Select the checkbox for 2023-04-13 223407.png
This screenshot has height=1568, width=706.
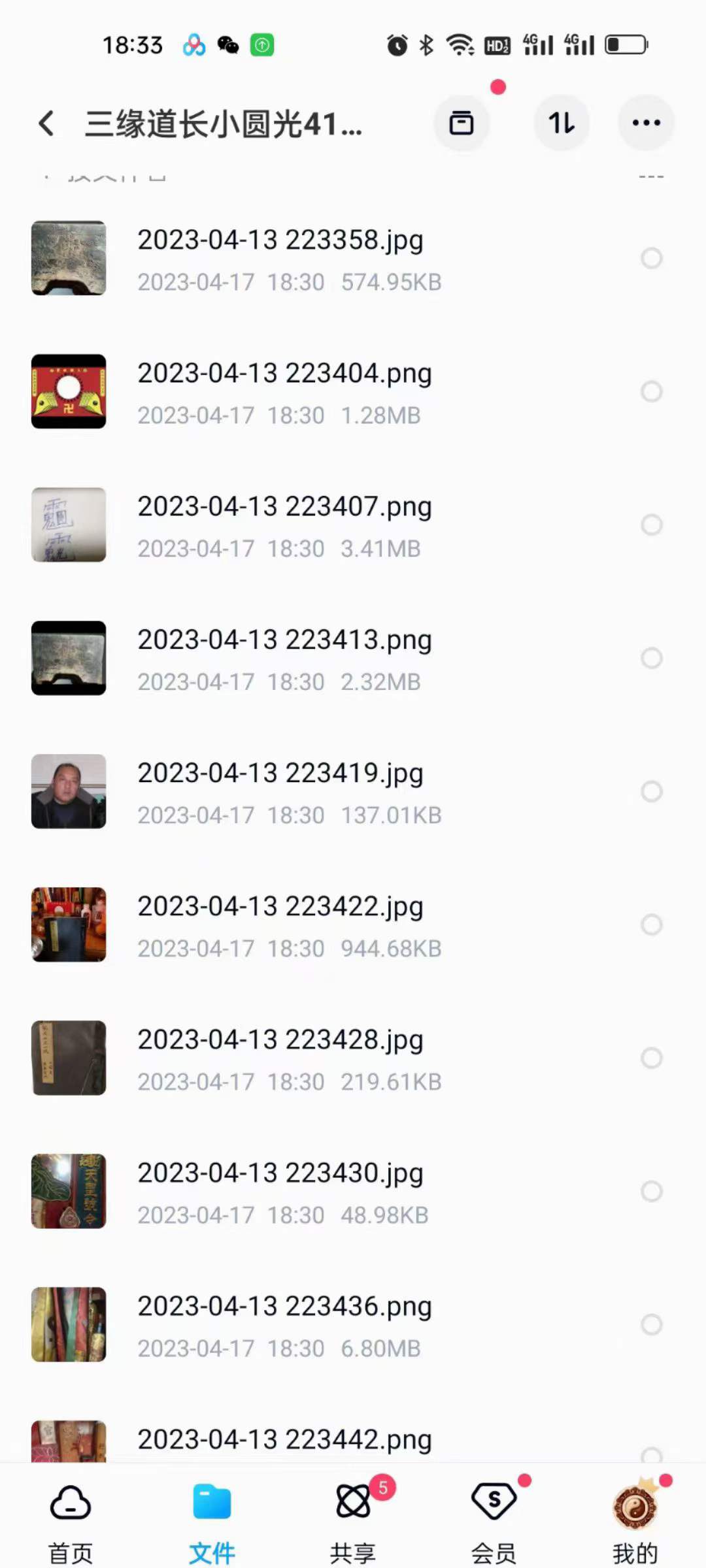(x=651, y=525)
